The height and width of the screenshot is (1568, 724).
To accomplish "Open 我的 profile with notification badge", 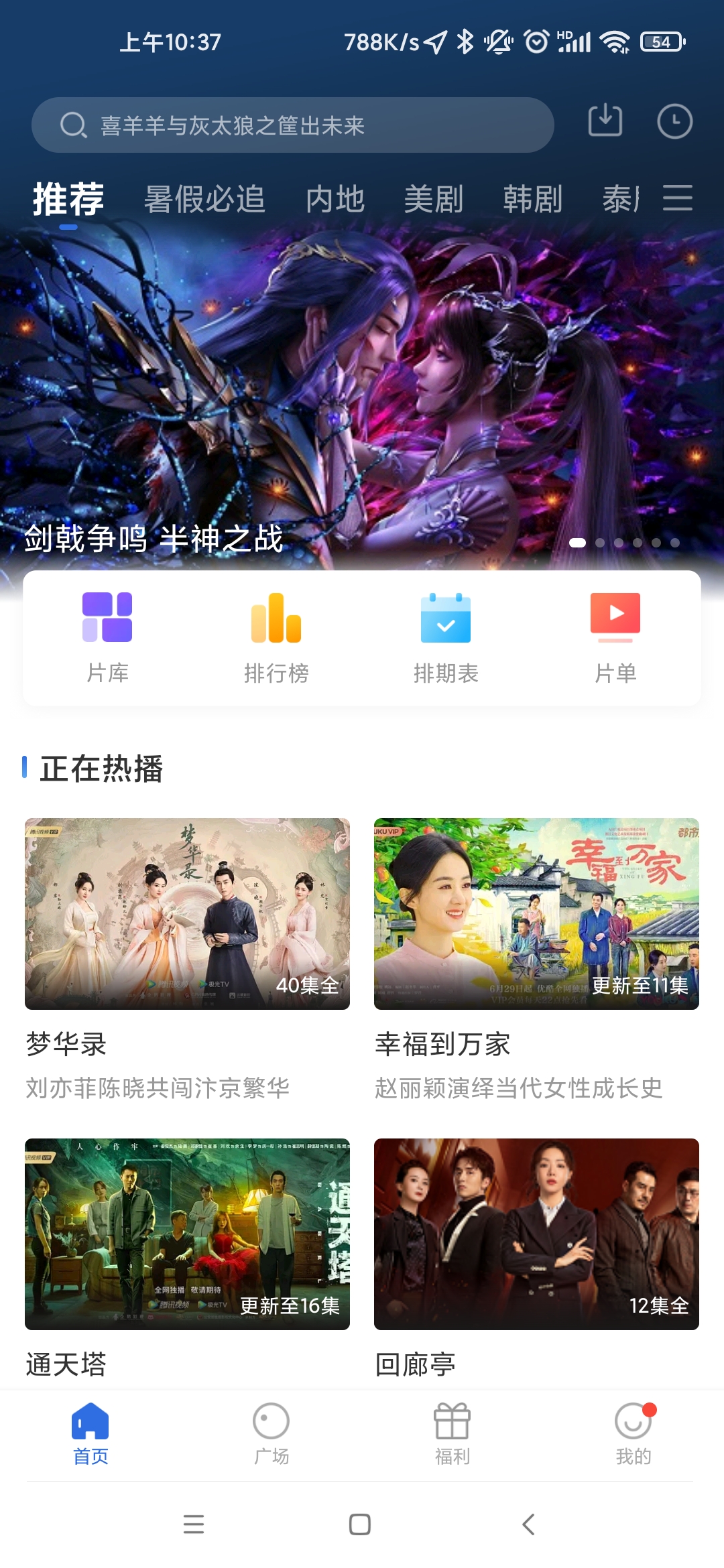I will point(633,1431).
